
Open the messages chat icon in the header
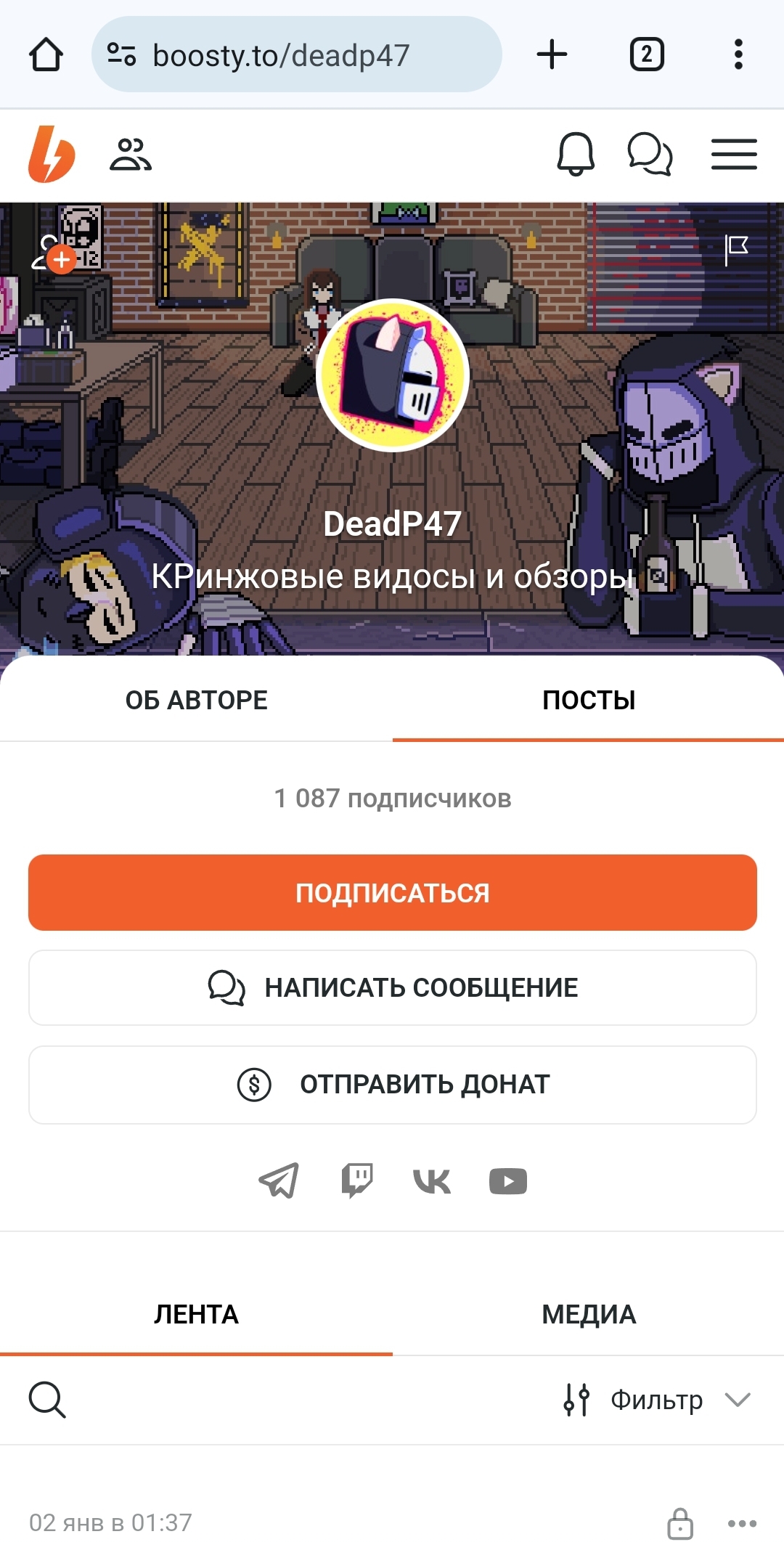point(650,154)
